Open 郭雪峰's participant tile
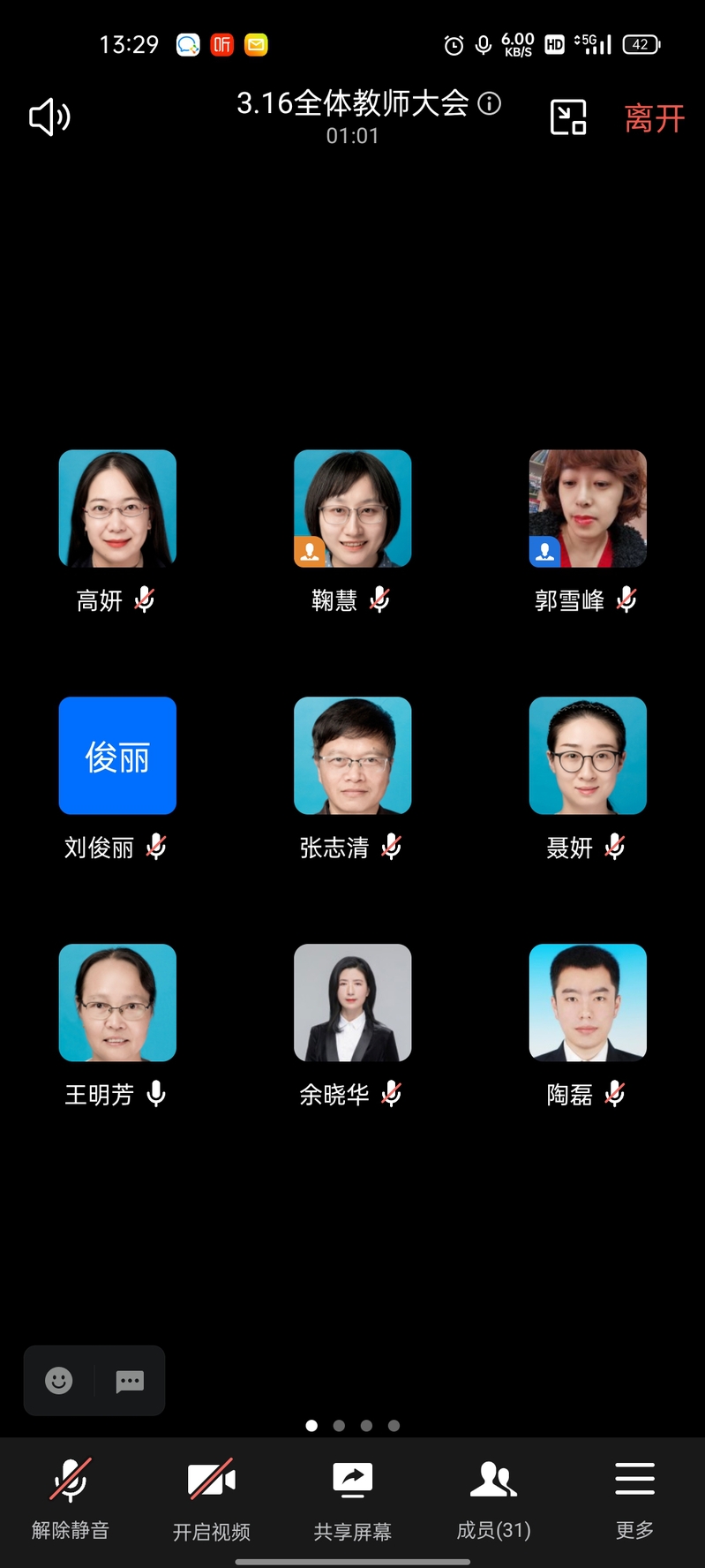This screenshot has width=705, height=1568. [588, 509]
